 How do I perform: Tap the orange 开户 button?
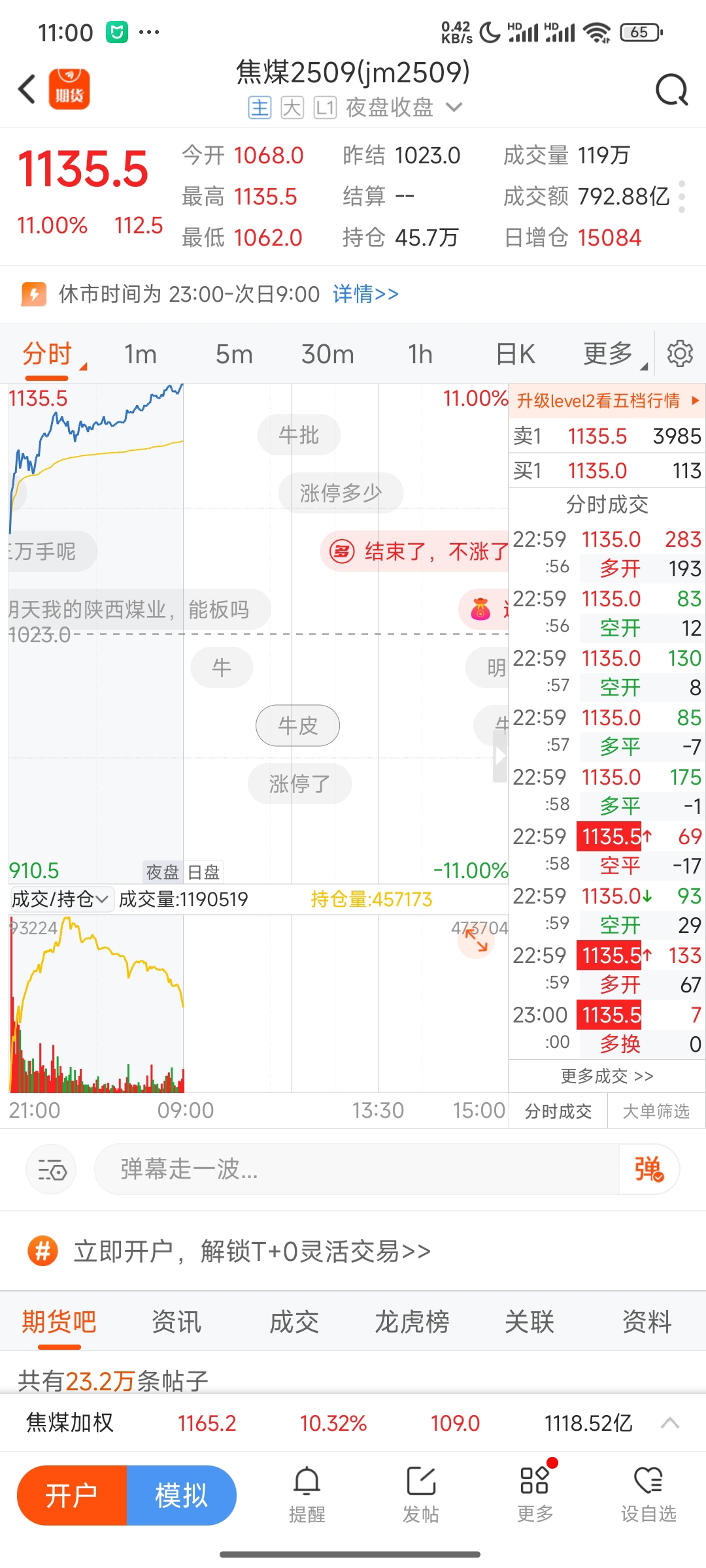(72, 1495)
